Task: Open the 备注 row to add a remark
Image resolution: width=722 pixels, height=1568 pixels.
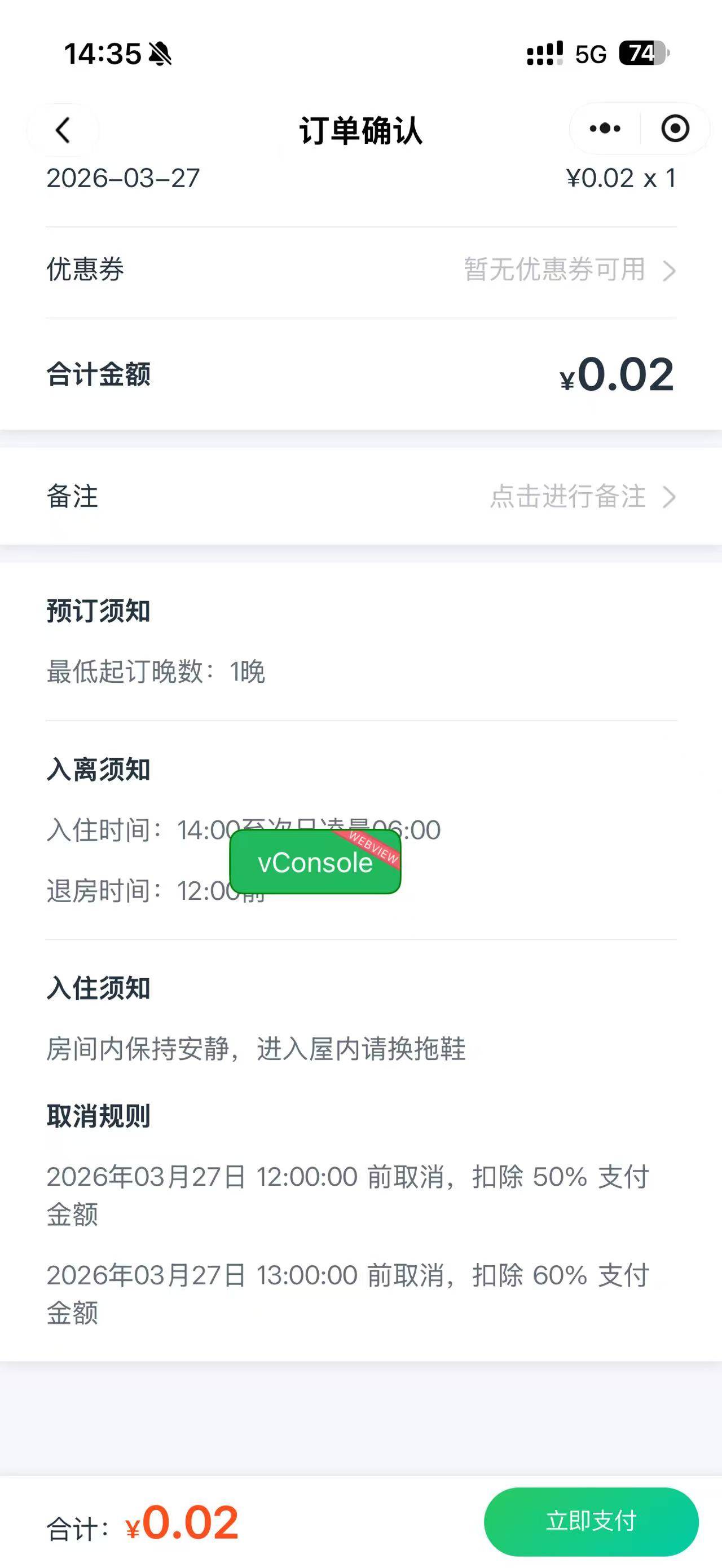Action: pos(361,497)
